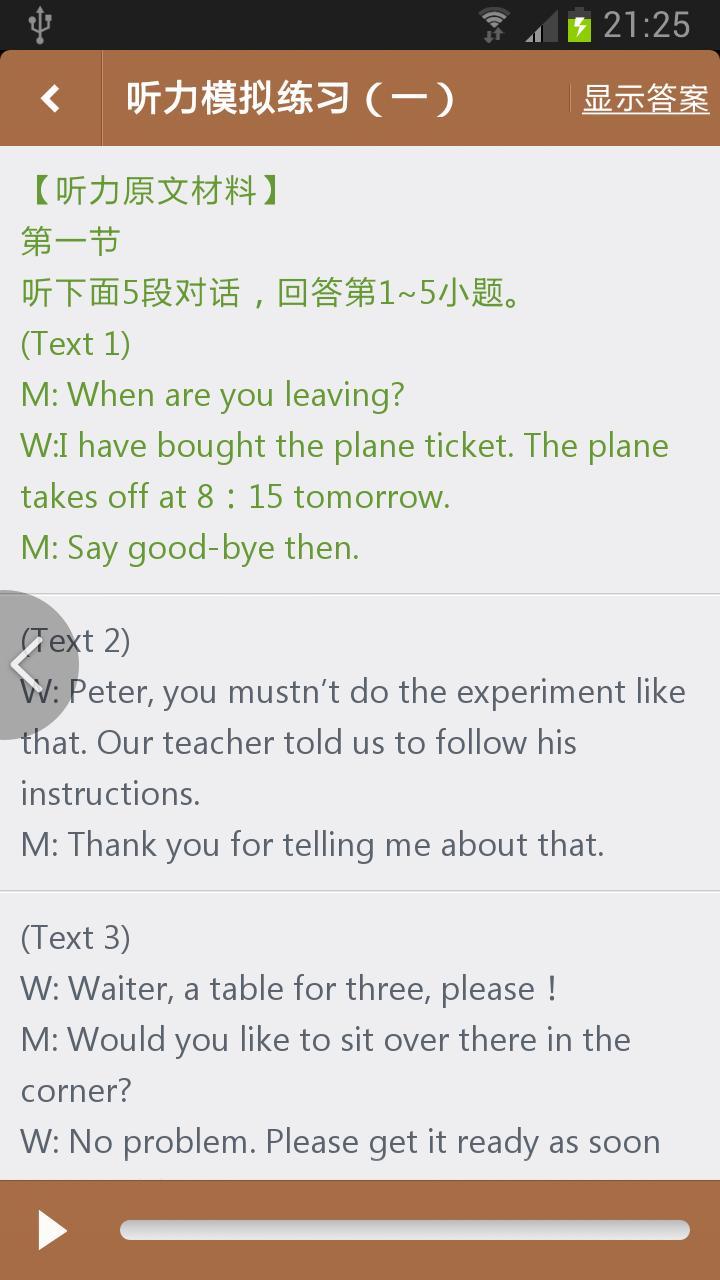Seek within the audio progress bar
The image size is (720, 1280).
tap(405, 1230)
